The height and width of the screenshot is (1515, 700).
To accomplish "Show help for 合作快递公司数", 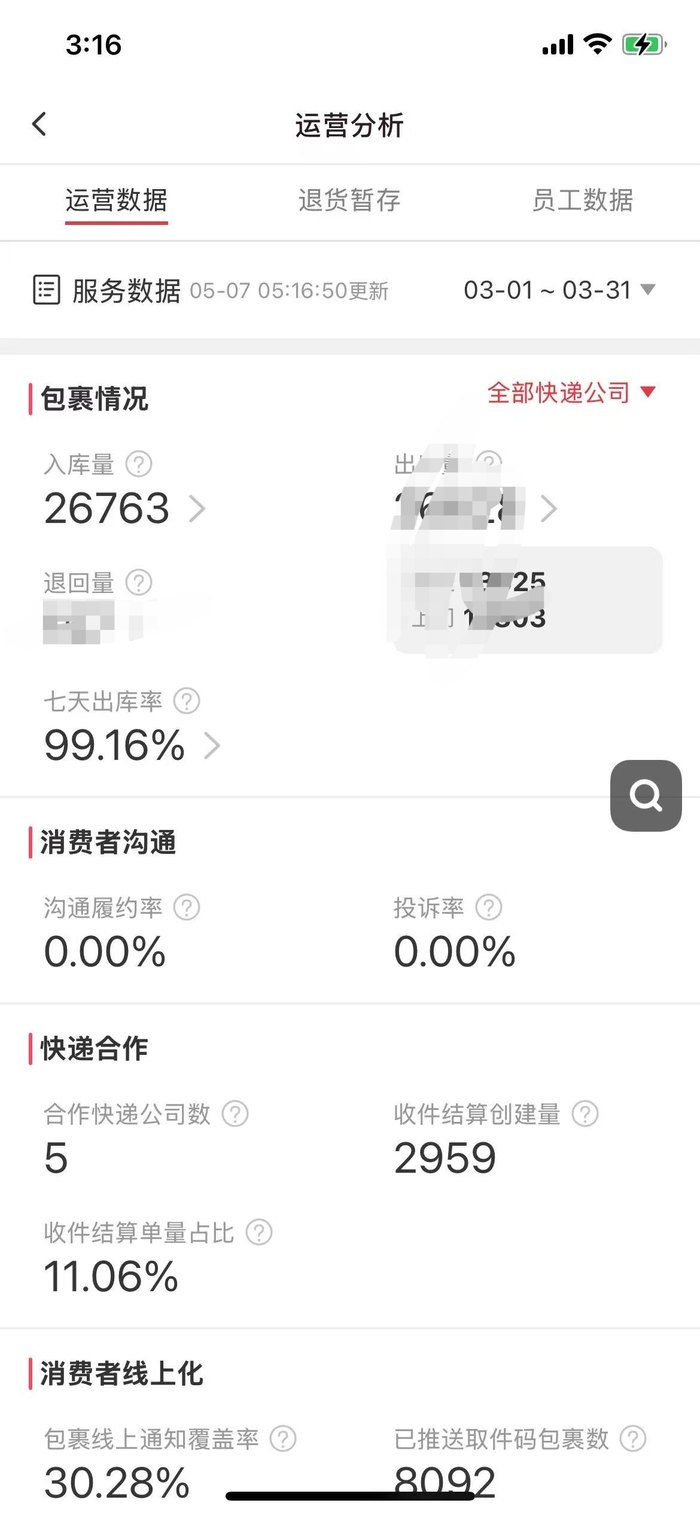I will 235,1113.
